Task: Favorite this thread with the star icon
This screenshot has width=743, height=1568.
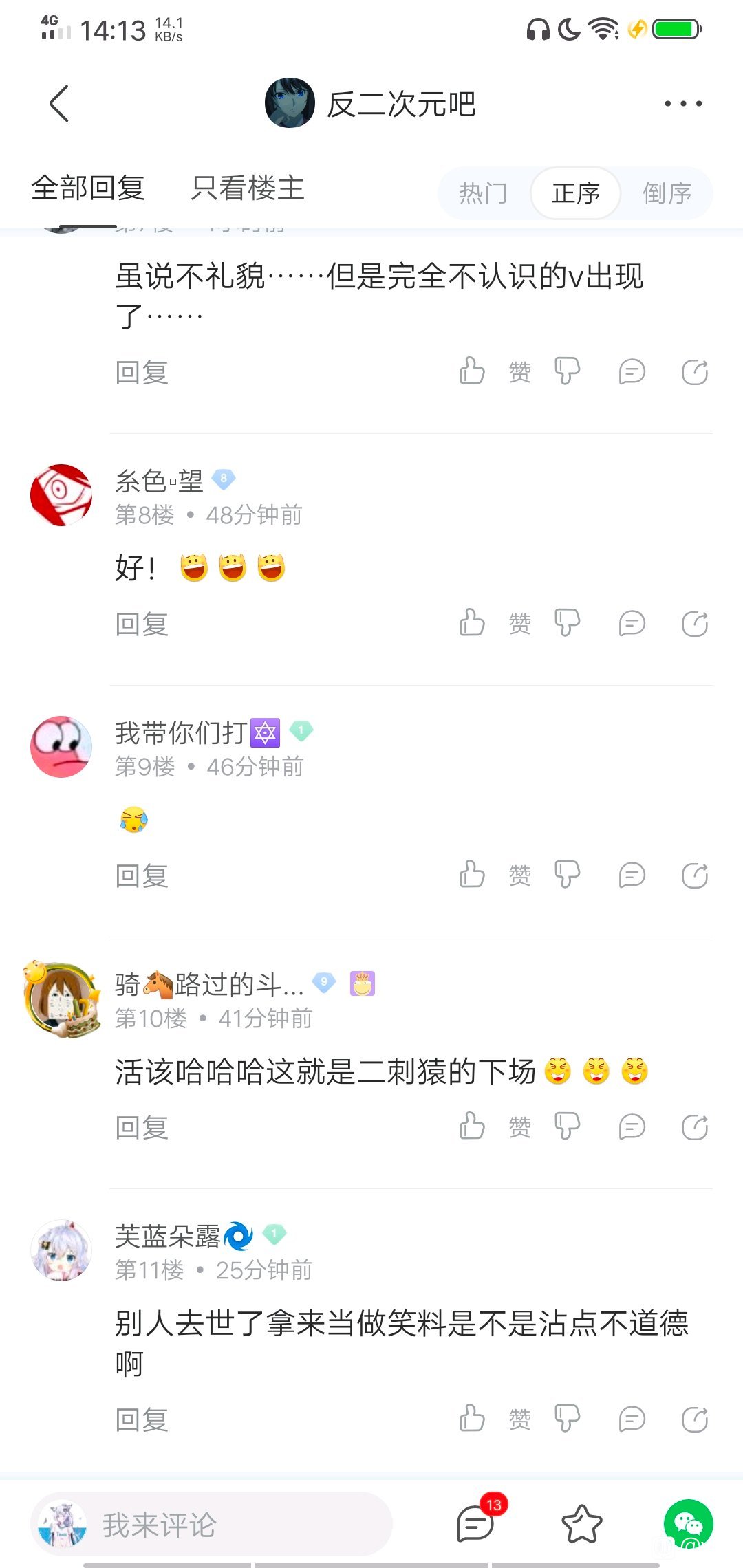Action: [581, 1524]
